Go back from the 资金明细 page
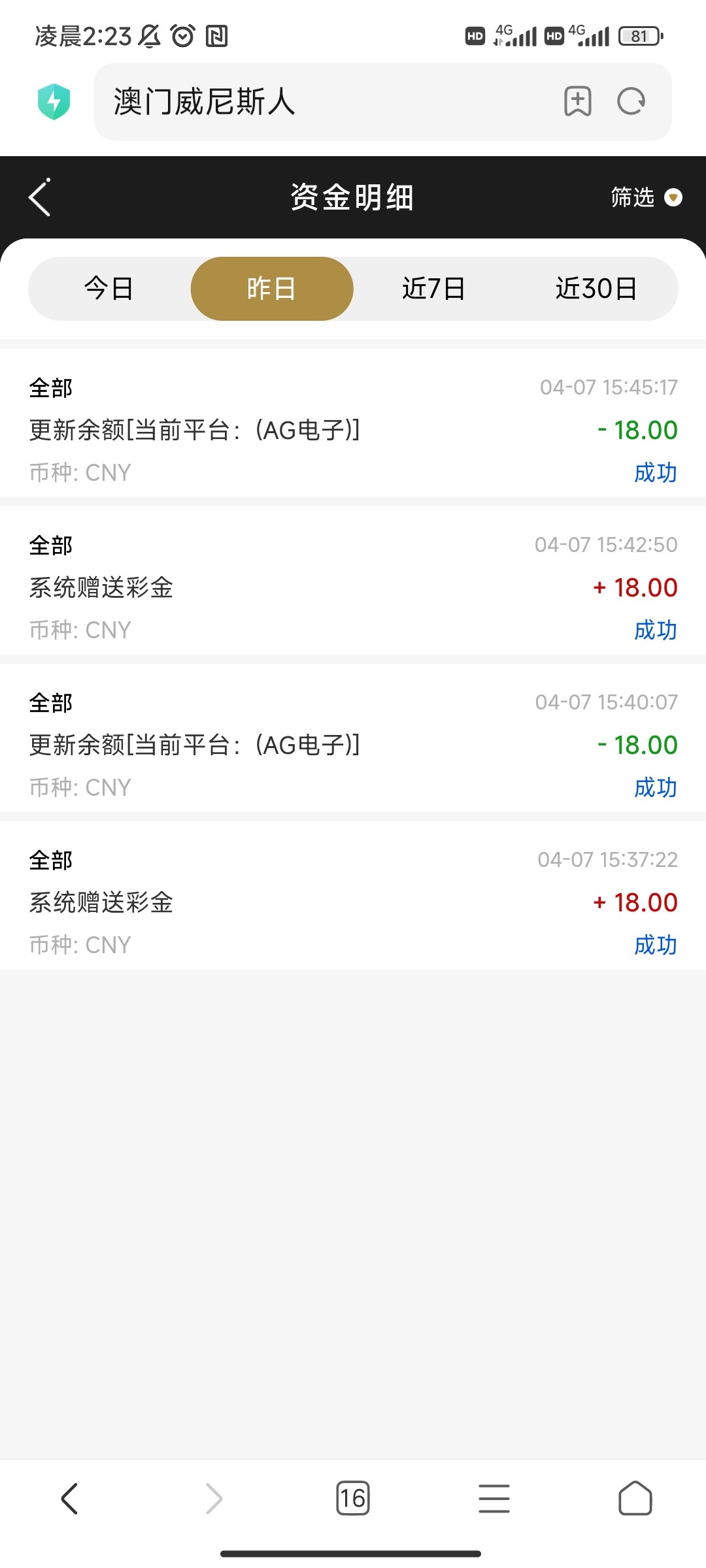 [40, 197]
